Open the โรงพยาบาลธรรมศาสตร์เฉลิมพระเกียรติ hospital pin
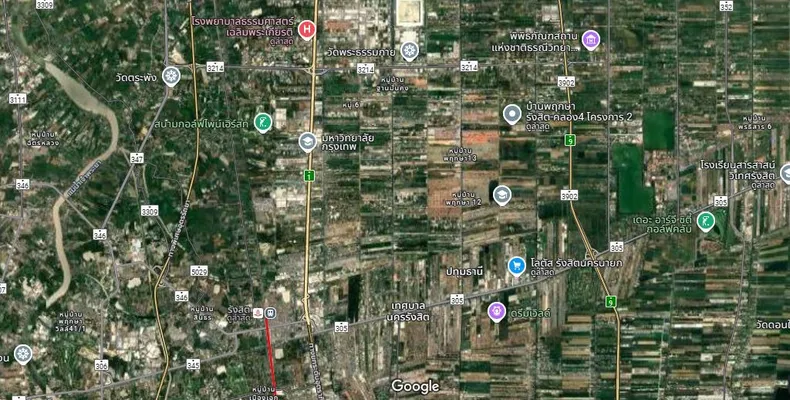This screenshot has height=400, width=790. [307, 29]
